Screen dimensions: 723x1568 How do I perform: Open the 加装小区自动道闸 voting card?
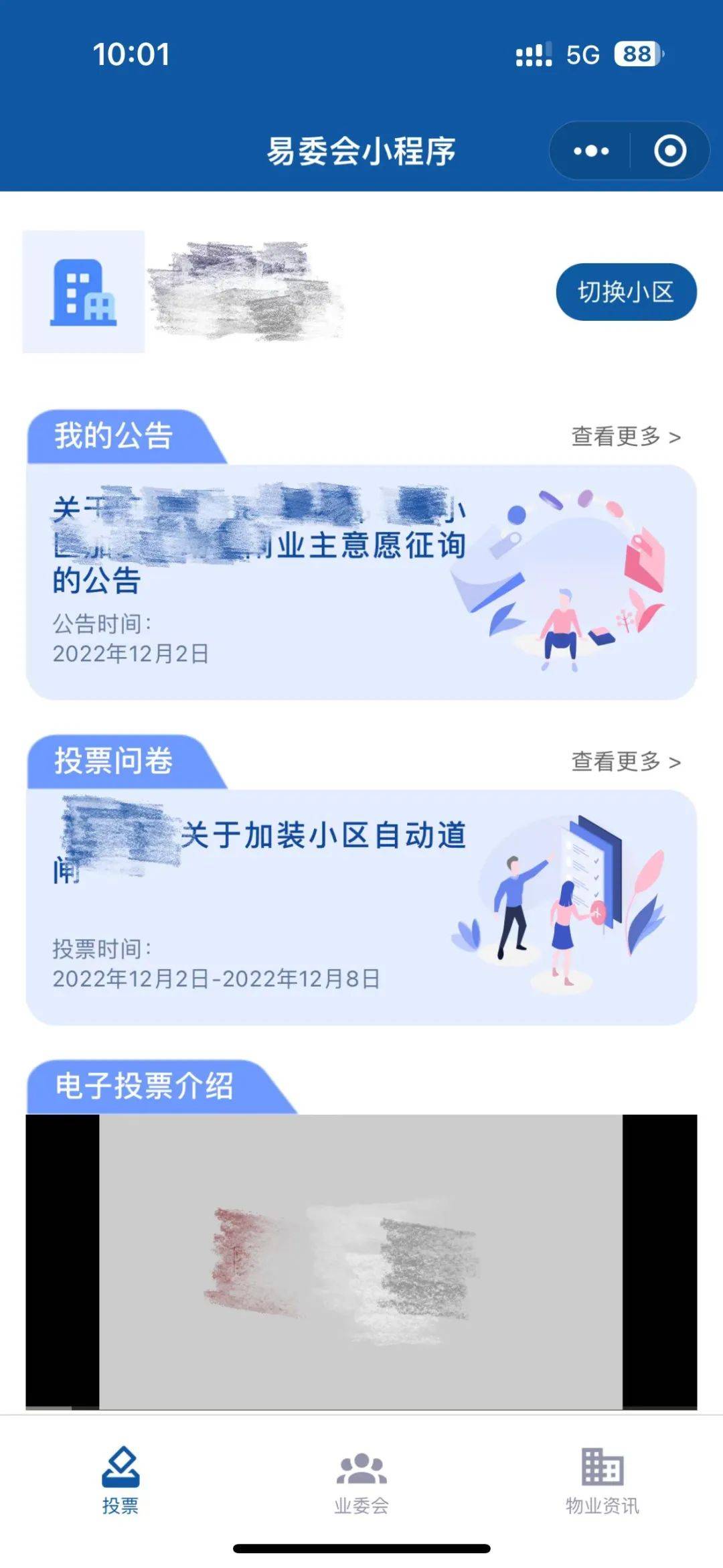(x=361, y=908)
